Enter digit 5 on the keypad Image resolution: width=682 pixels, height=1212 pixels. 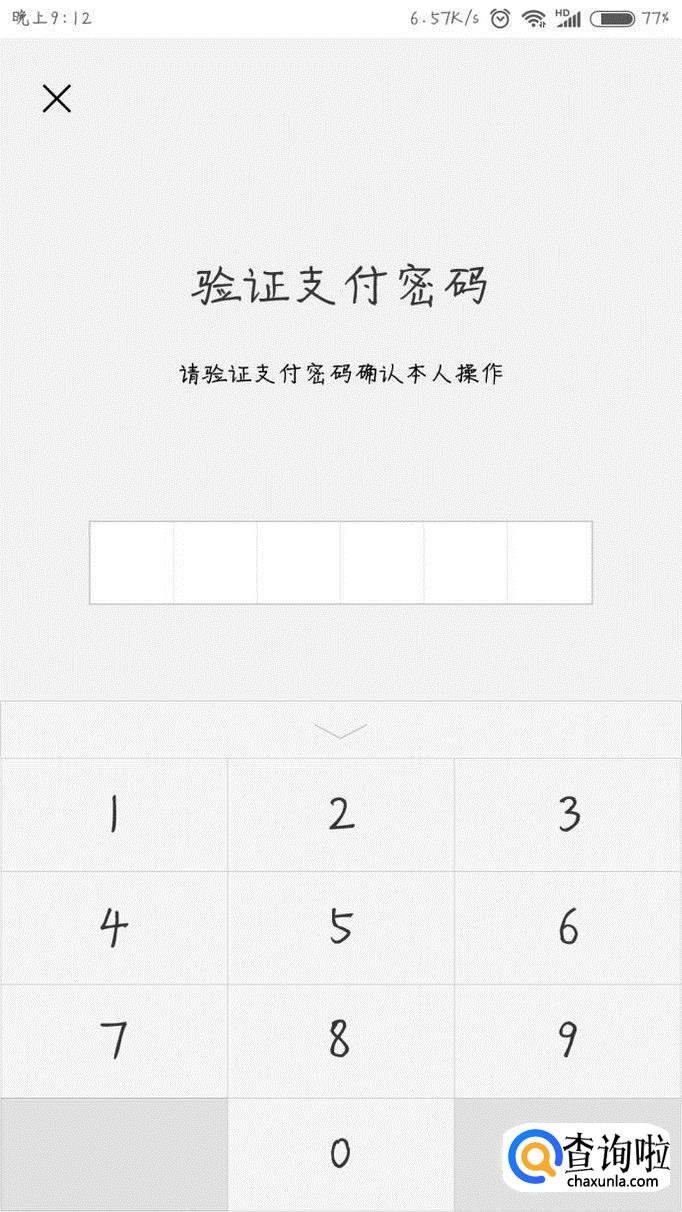pos(341,928)
